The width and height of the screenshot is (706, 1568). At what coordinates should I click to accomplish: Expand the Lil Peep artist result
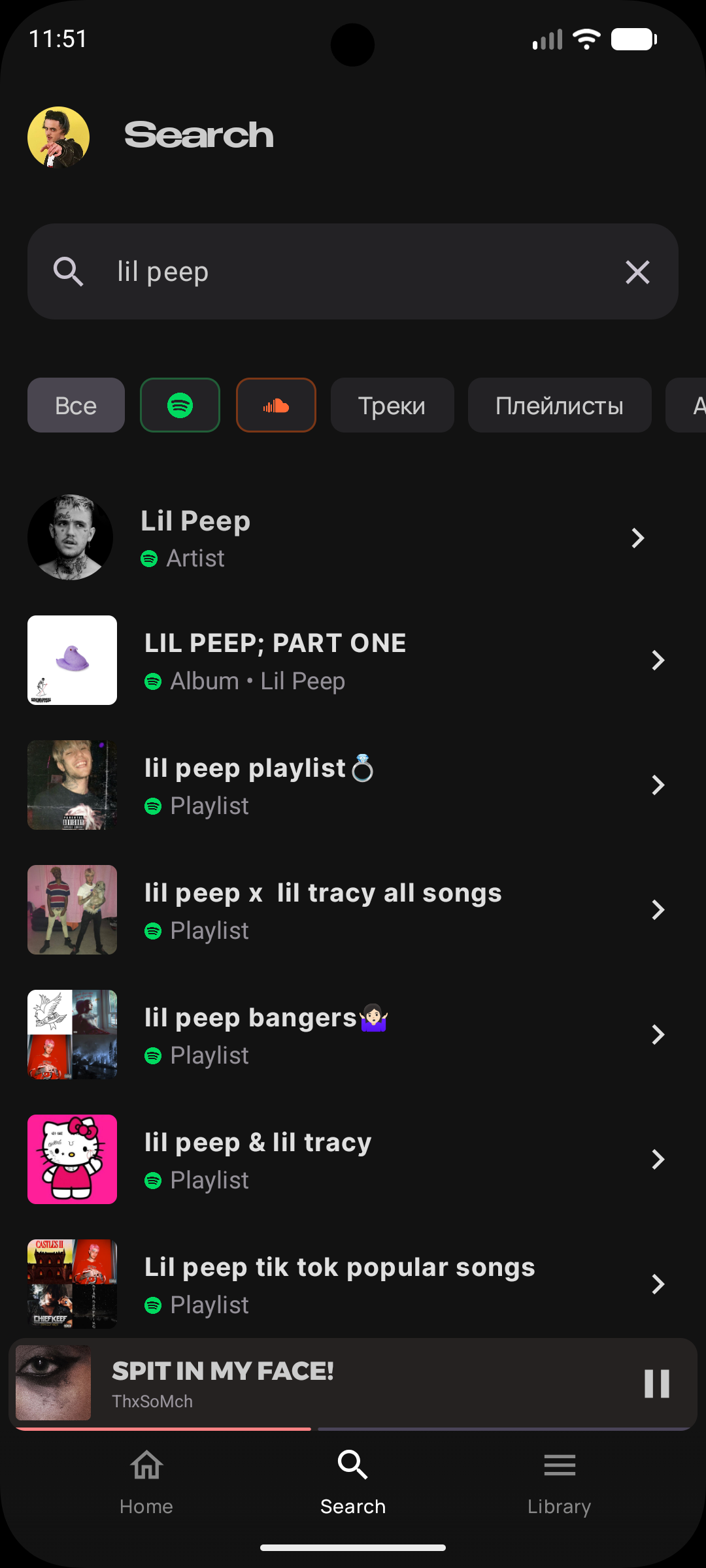point(637,538)
